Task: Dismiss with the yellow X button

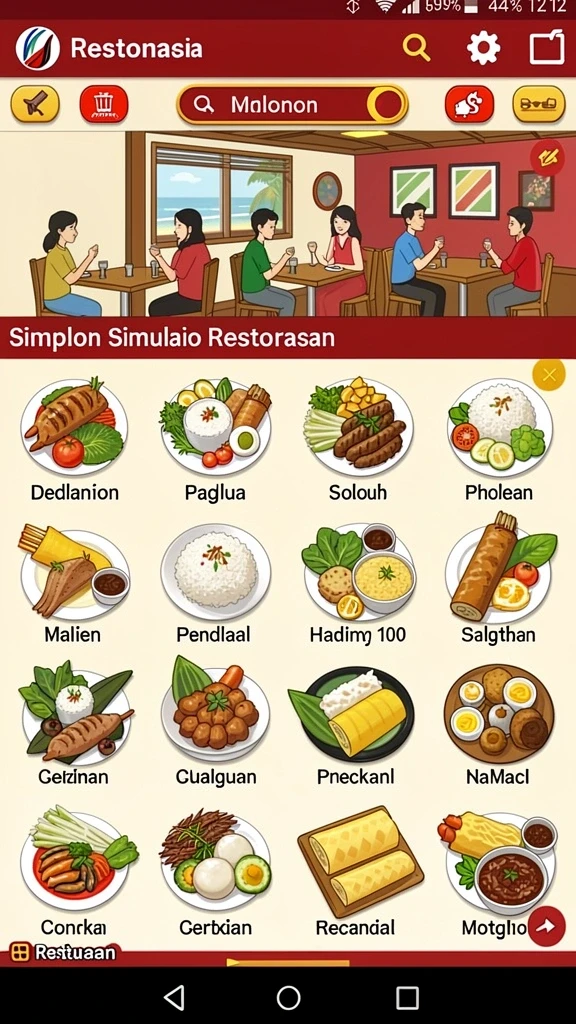Action: pyautogui.click(x=549, y=375)
